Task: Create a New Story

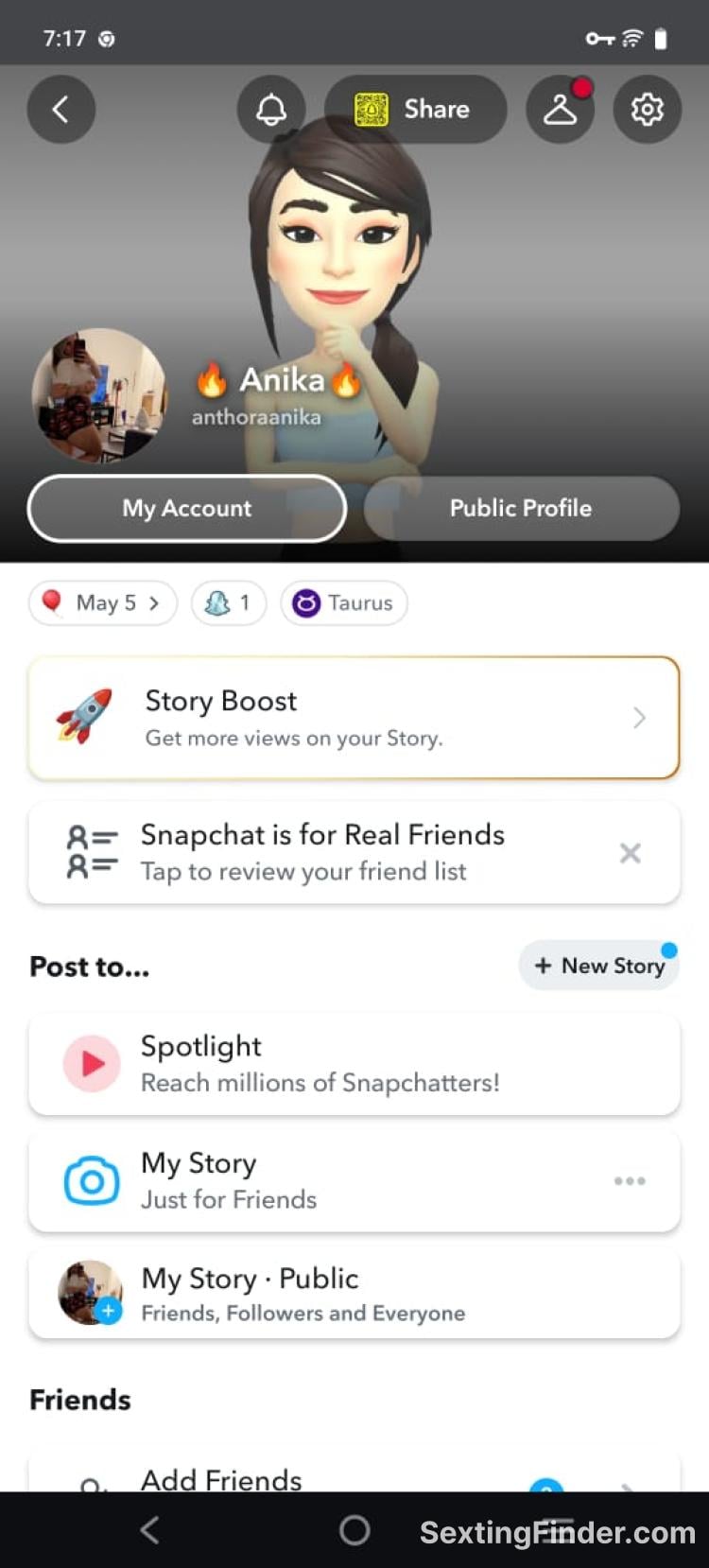Action: coord(599,966)
